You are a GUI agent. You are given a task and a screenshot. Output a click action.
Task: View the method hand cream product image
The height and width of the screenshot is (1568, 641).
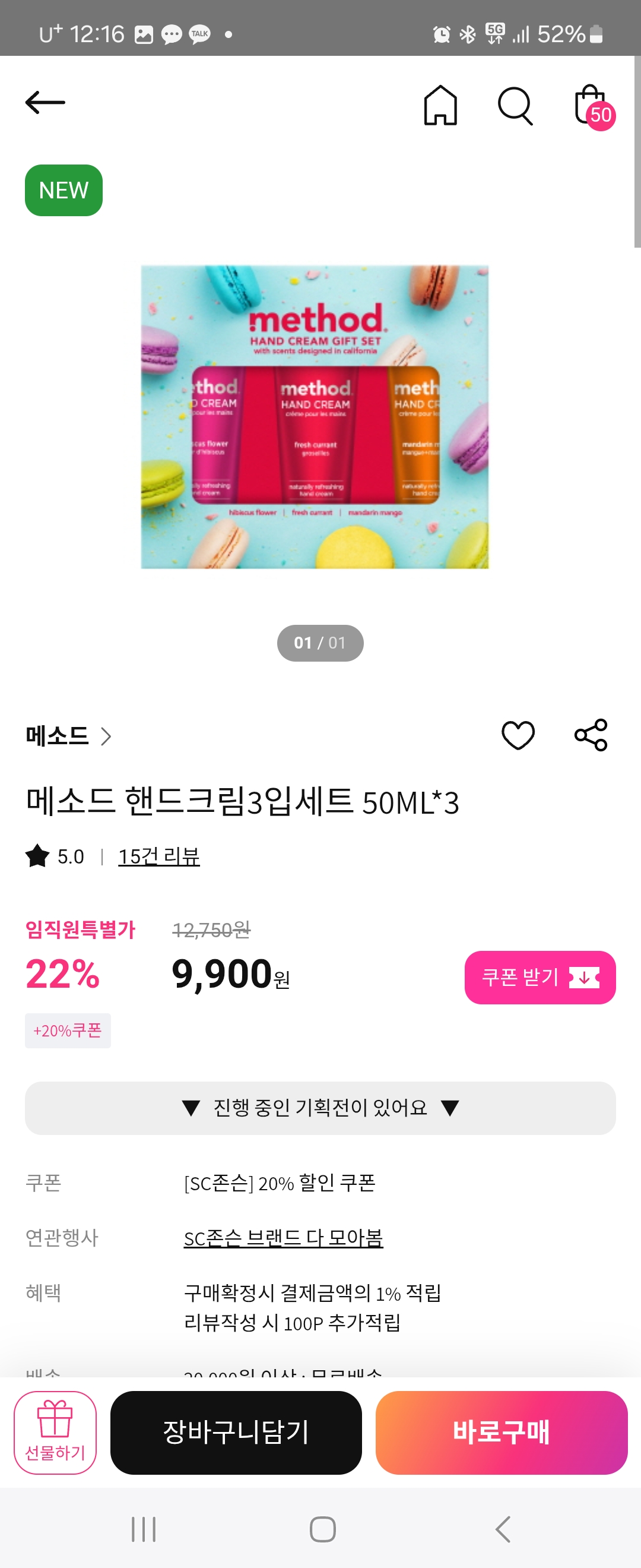315,417
